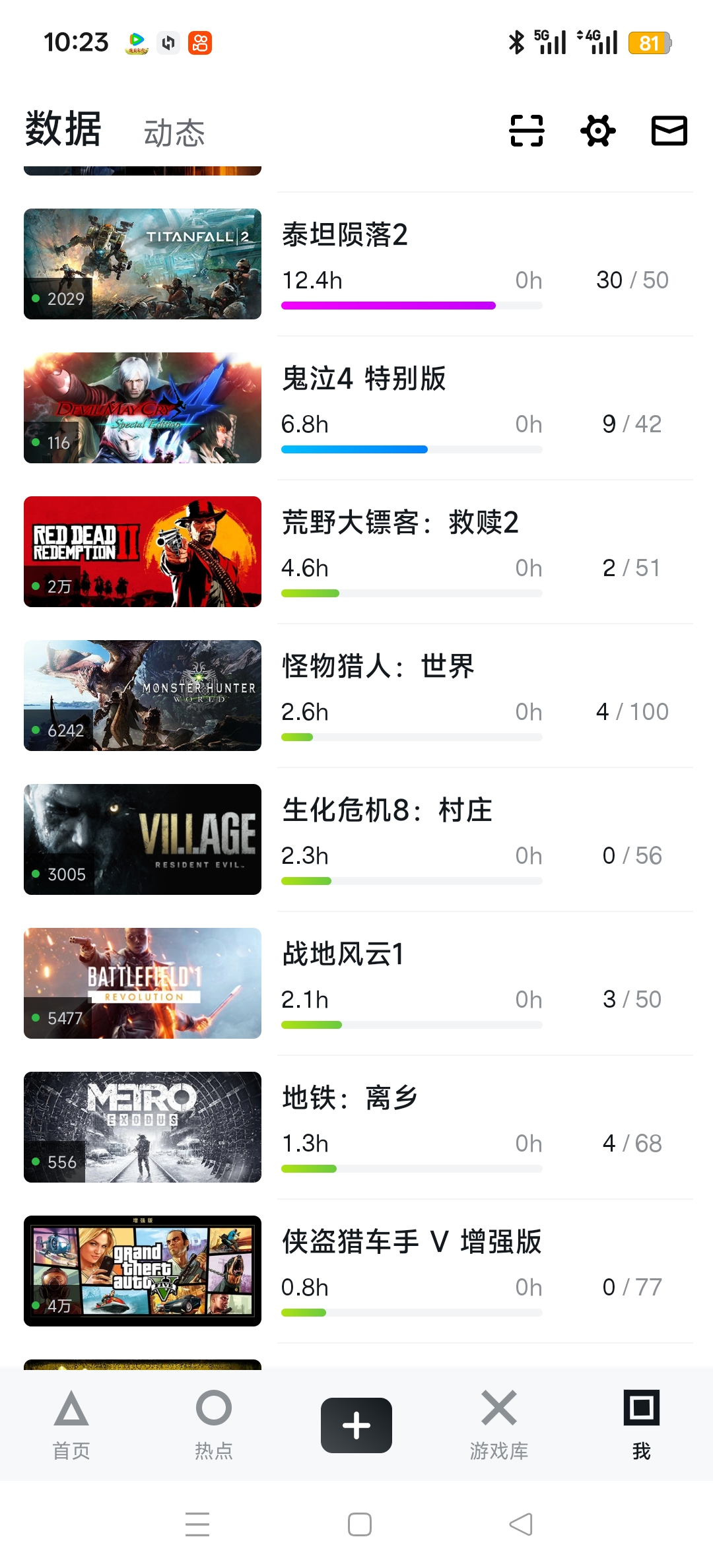Open the scan icon
This screenshot has width=713, height=1568.
(526, 130)
